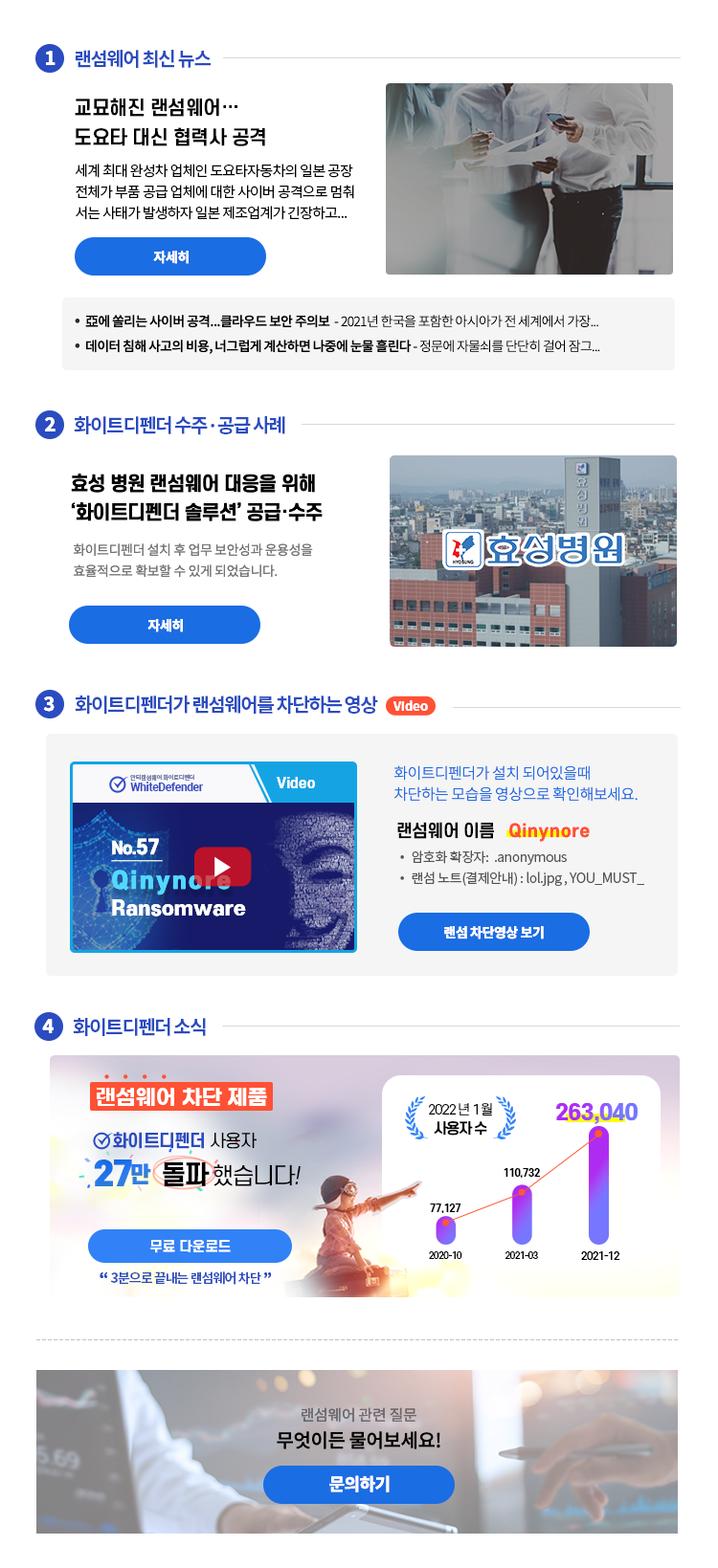Screen dimensions: 718x1568
Task: Tap the 랜섬 차단영상 보기 button
Action: (x=493, y=932)
